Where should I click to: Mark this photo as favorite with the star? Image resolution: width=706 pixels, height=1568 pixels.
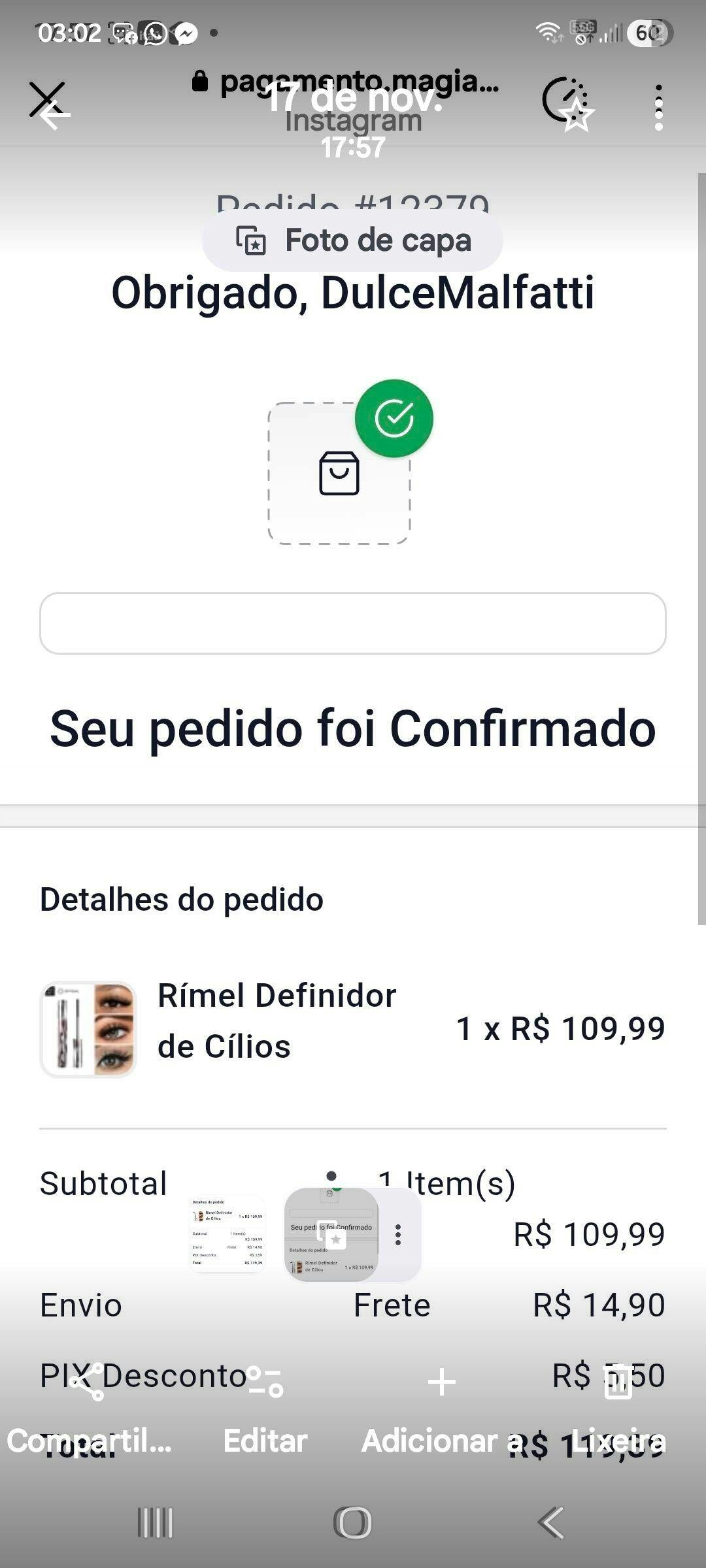577,116
